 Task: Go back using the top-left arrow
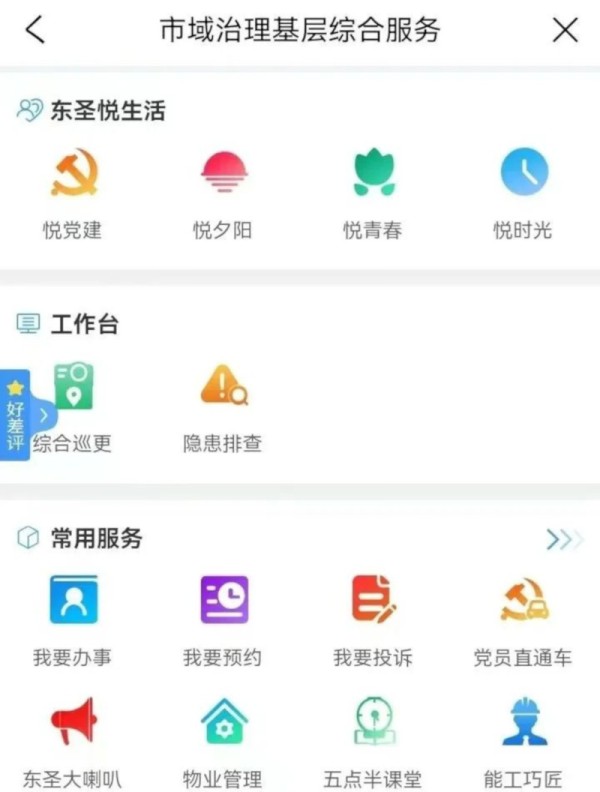tap(35, 30)
